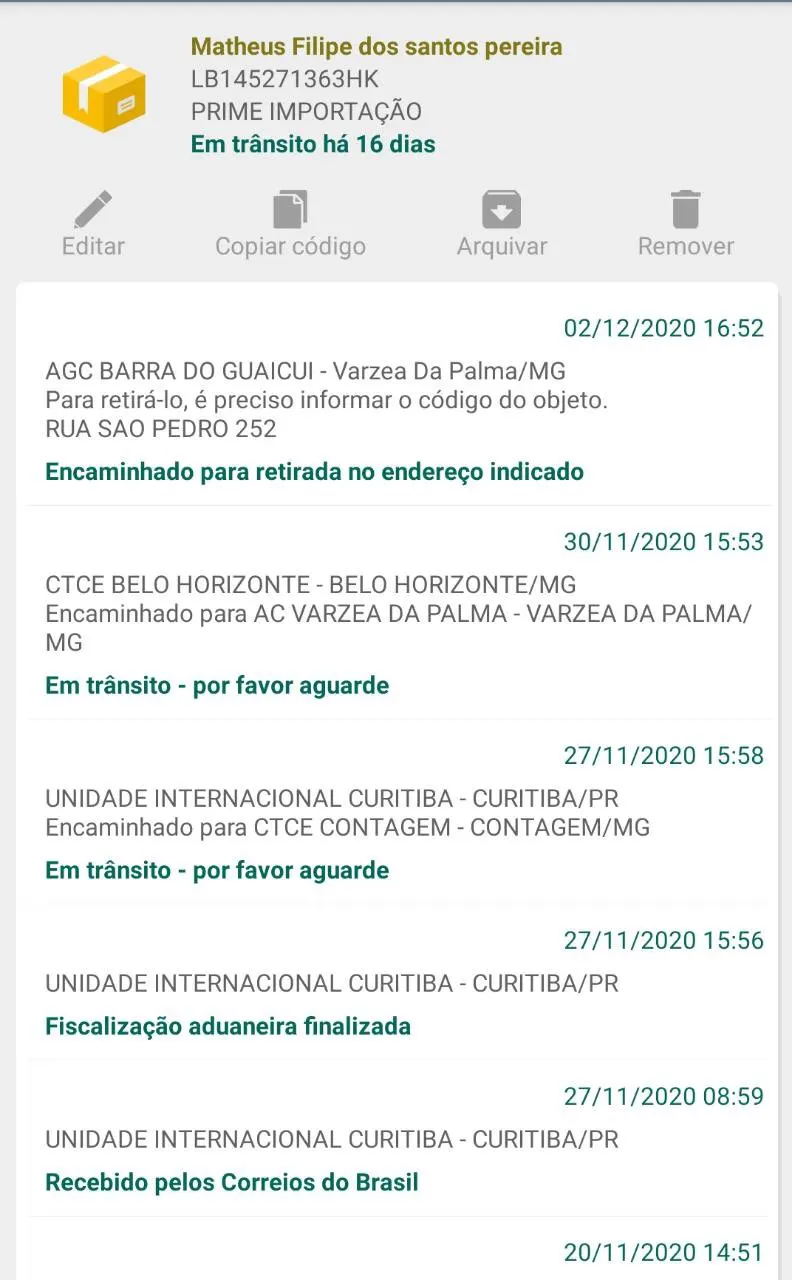This screenshot has width=792, height=1280.
Task: Copy the tracking code with Copiar código
Action: [290, 224]
